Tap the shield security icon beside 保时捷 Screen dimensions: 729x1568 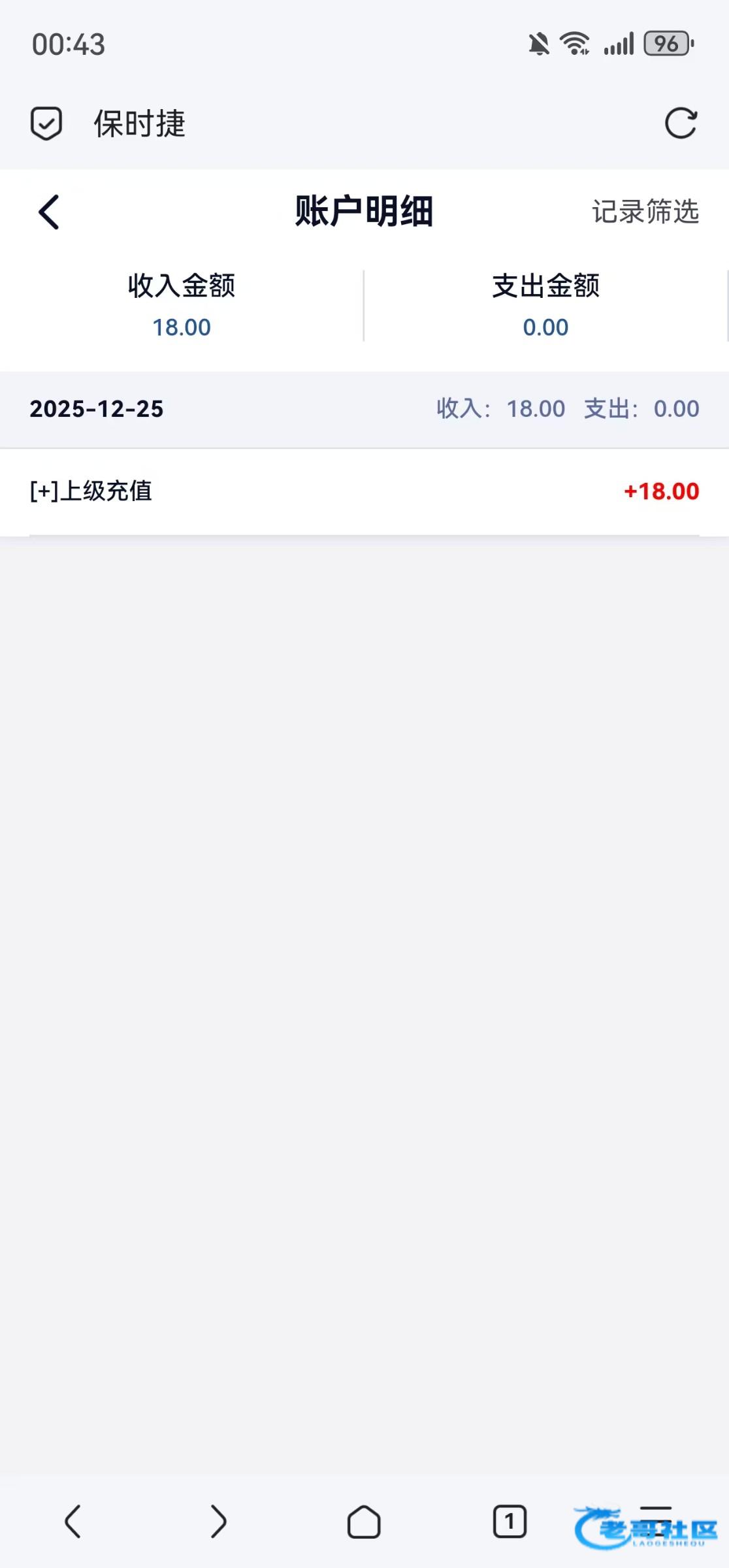click(46, 123)
